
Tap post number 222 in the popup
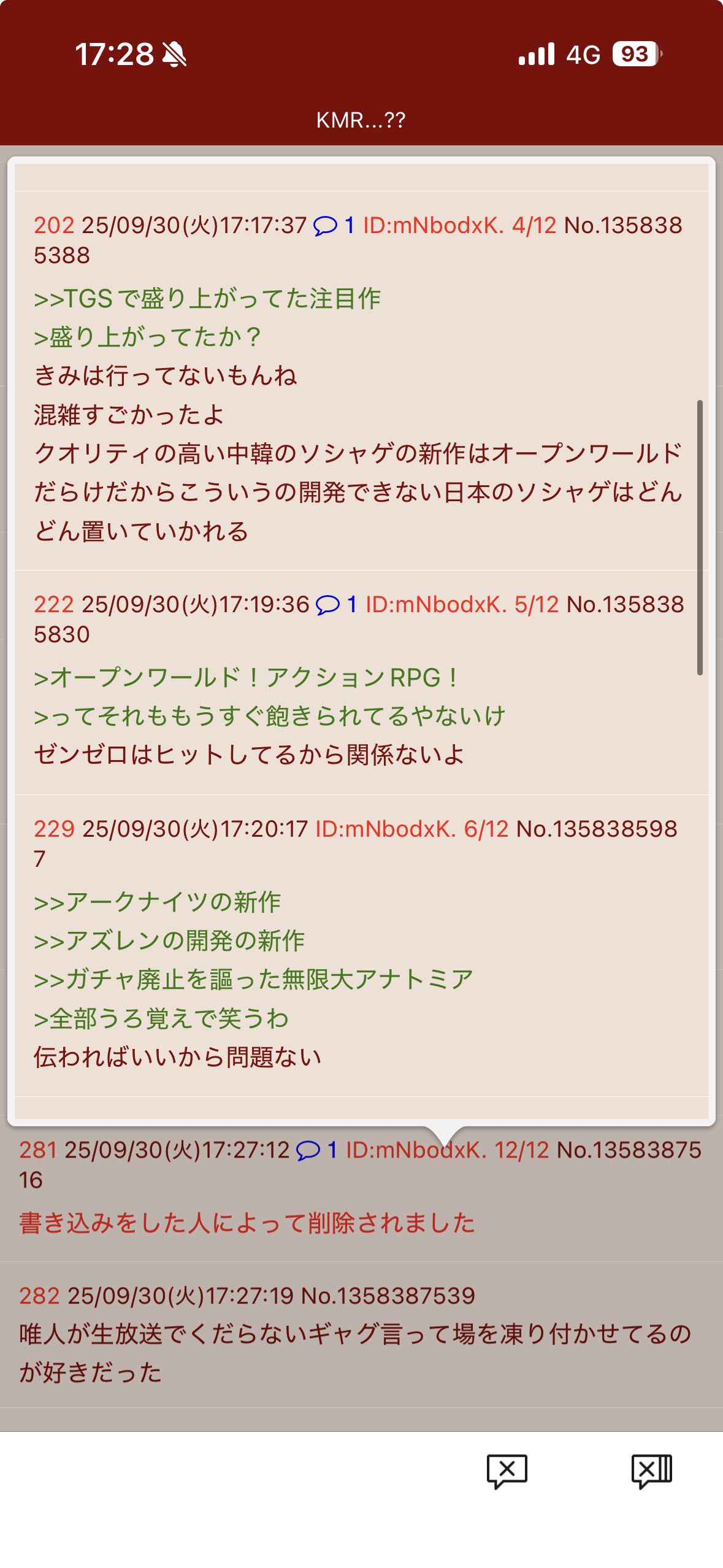tap(53, 605)
